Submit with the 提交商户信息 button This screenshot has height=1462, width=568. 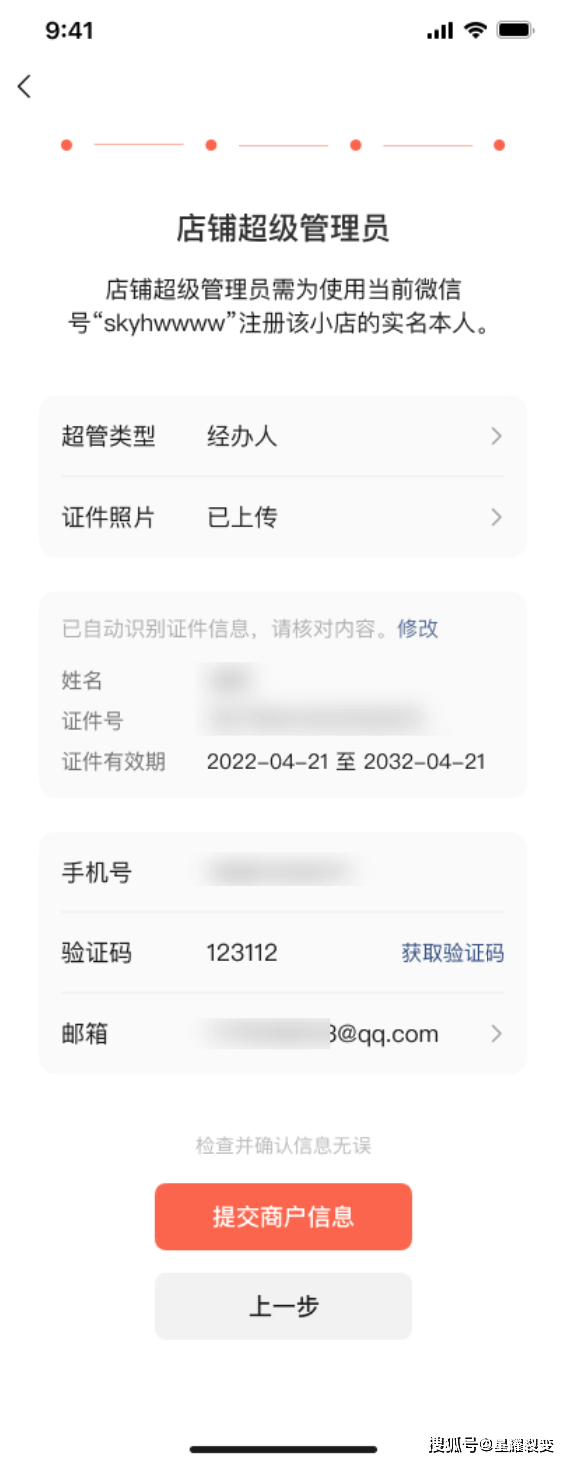click(283, 1216)
